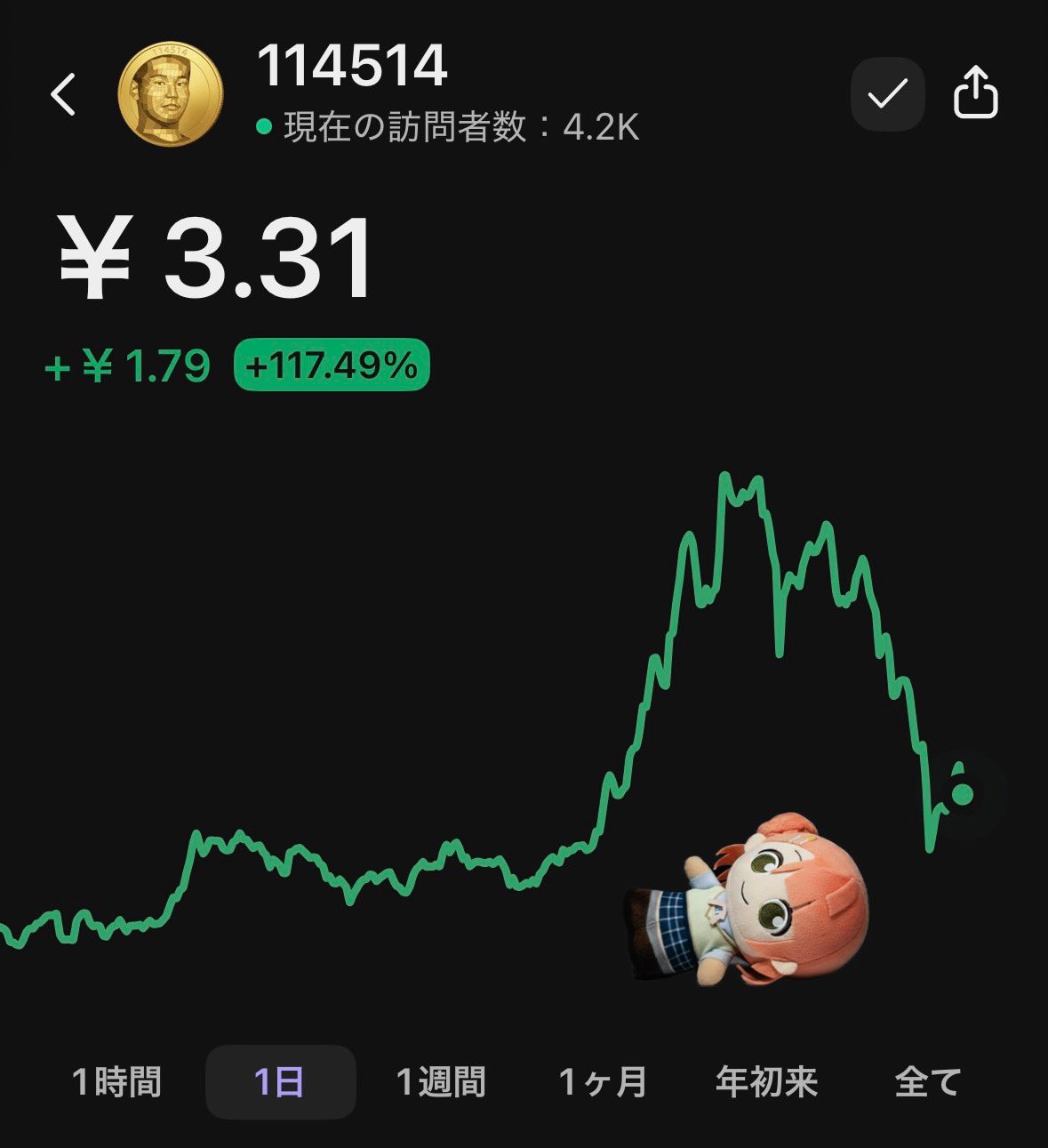Switch chart range to 1時間

(116, 1082)
